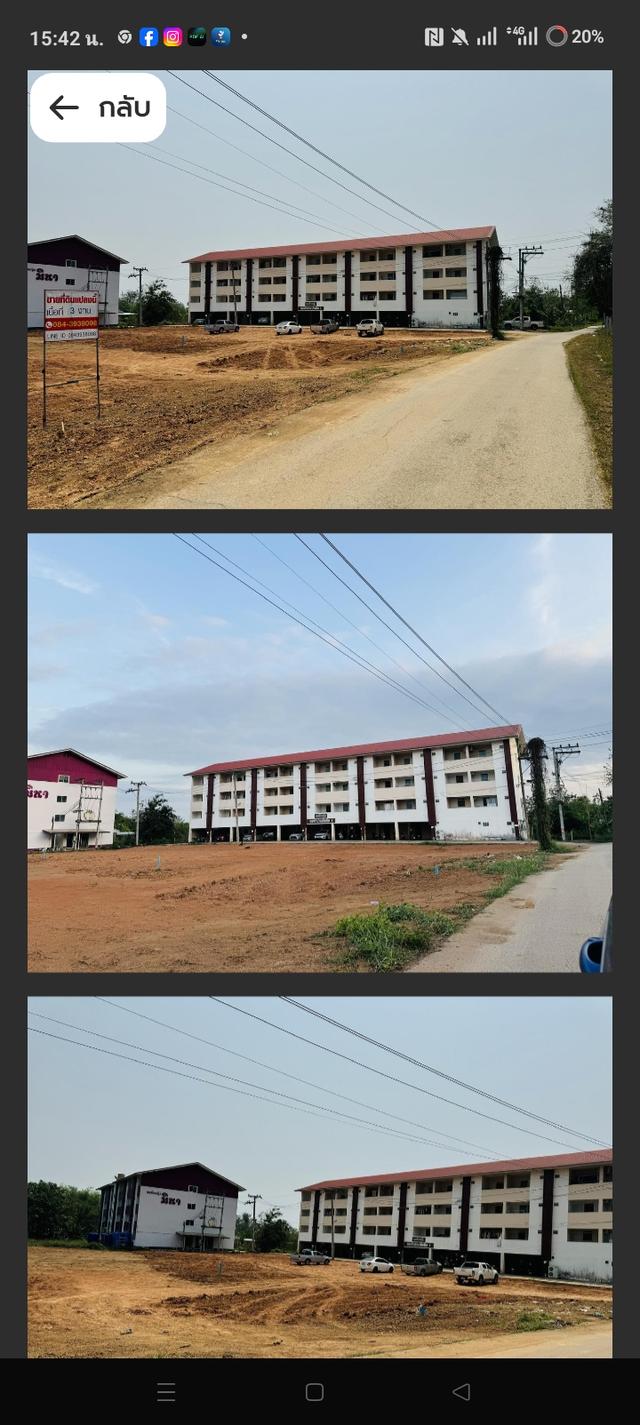Image resolution: width=640 pixels, height=1425 pixels.
Task: Go back using the system navigation bar
Action: tap(461, 1391)
